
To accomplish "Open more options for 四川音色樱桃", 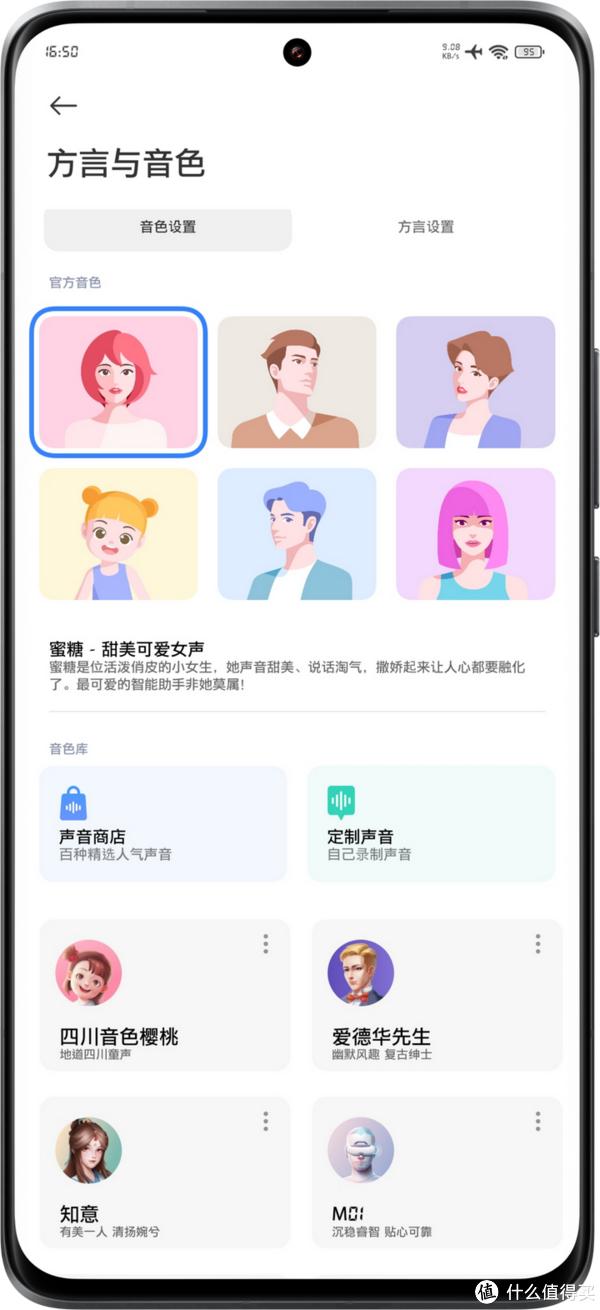I will click(266, 943).
